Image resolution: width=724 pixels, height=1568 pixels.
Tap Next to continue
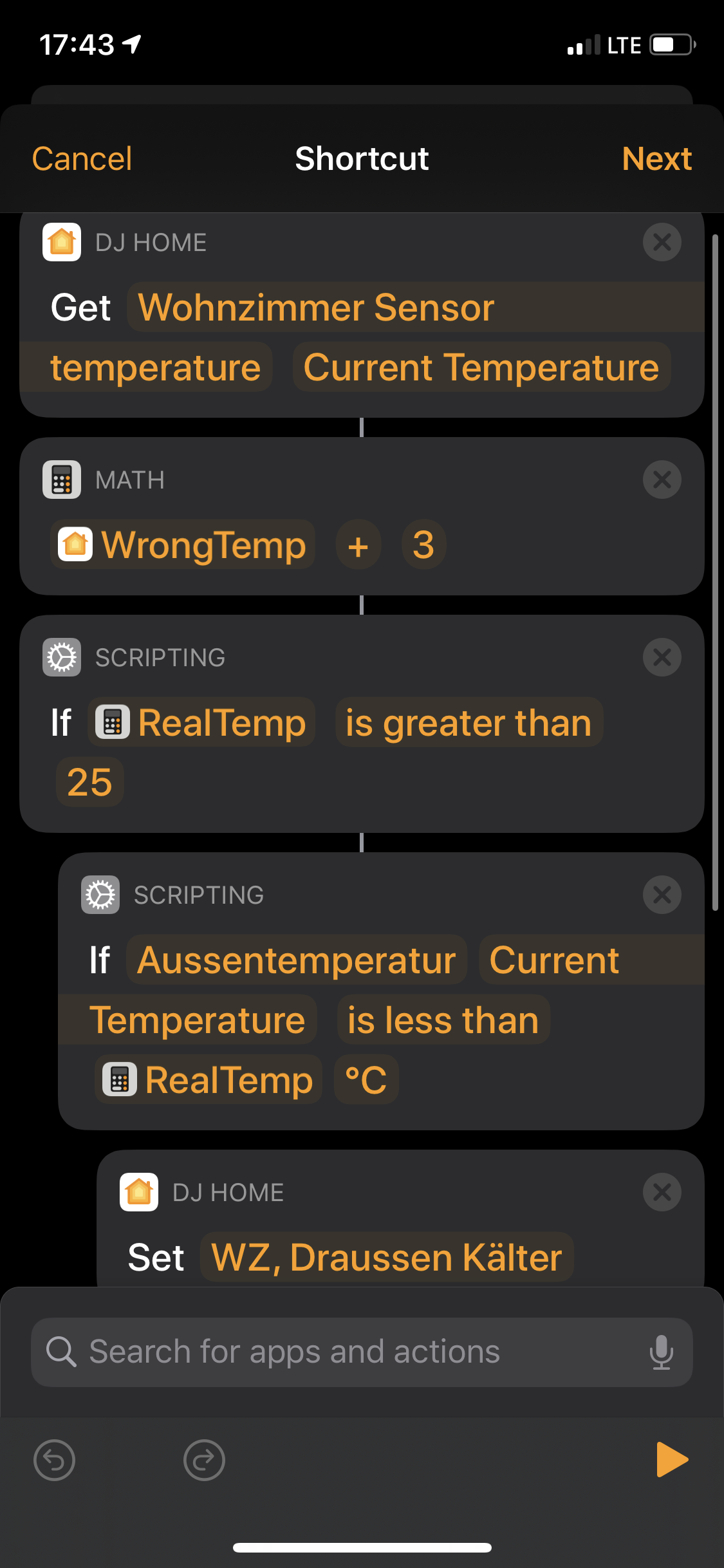click(x=656, y=159)
